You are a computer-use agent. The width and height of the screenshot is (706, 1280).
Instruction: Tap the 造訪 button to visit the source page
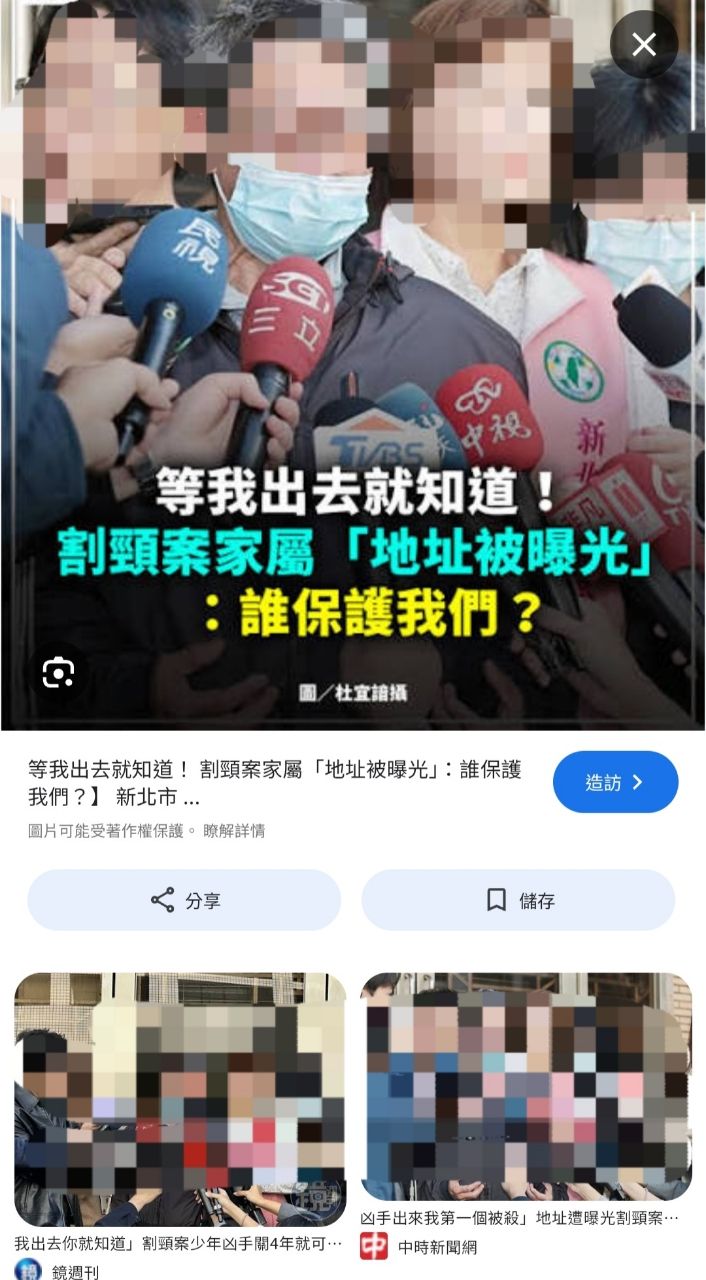click(615, 782)
